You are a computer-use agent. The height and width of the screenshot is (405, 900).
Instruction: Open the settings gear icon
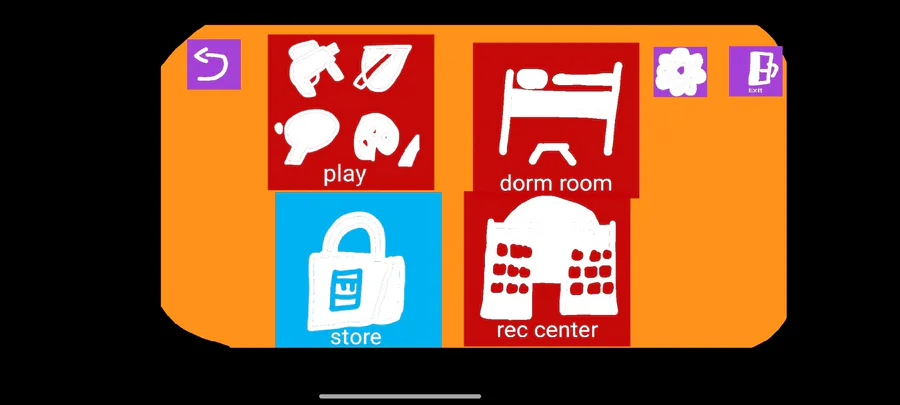pyautogui.click(x=680, y=72)
